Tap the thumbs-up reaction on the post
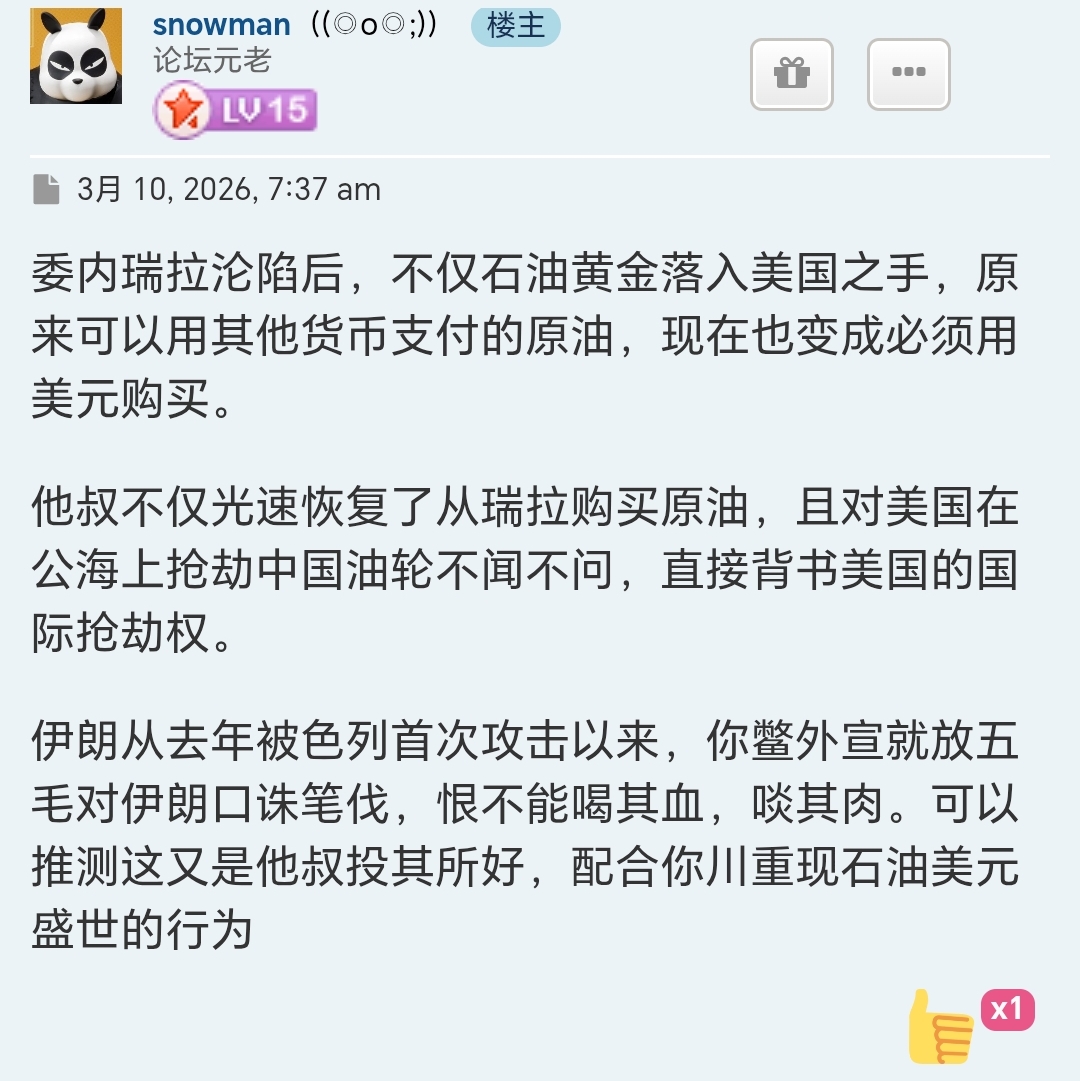This screenshot has width=1080, height=1081. pos(940,1027)
